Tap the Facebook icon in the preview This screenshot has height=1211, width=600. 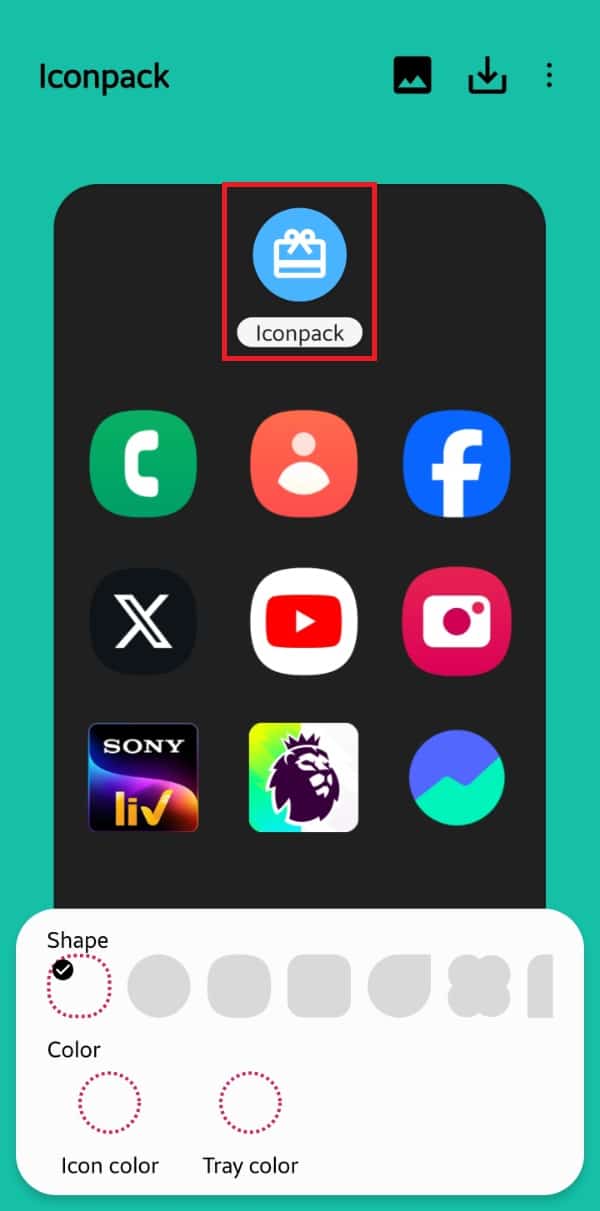(x=457, y=464)
